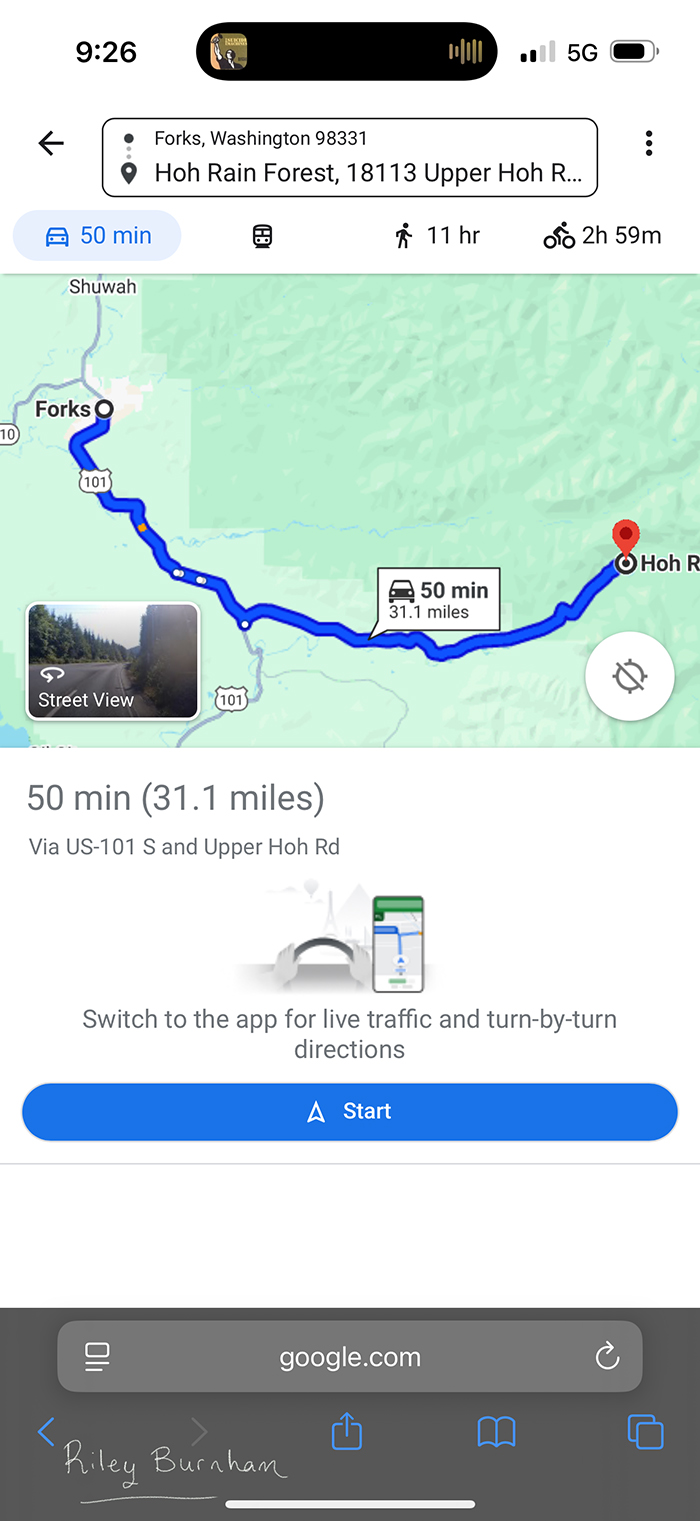This screenshot has width=700, height=1521.
Task: Switch to the 11 hr walking tab
Action: pos(437,236)
